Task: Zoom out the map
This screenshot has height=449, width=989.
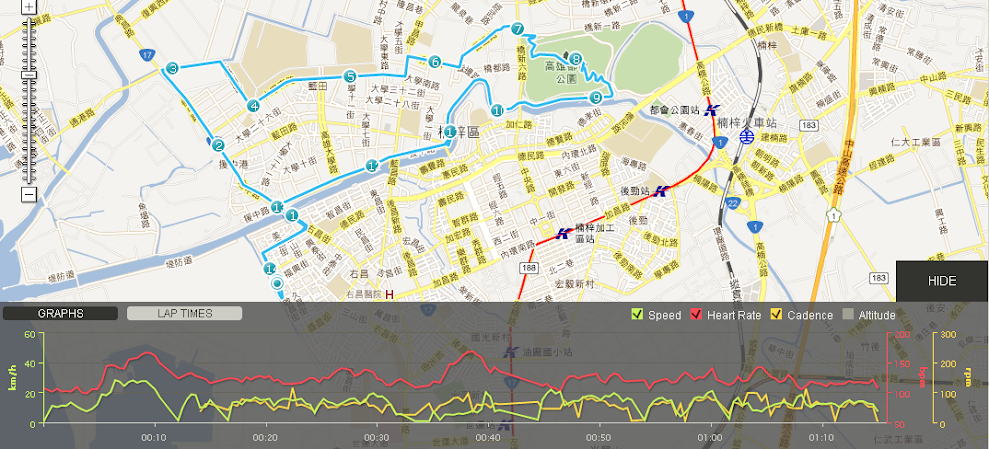Action: click(29, 195)
